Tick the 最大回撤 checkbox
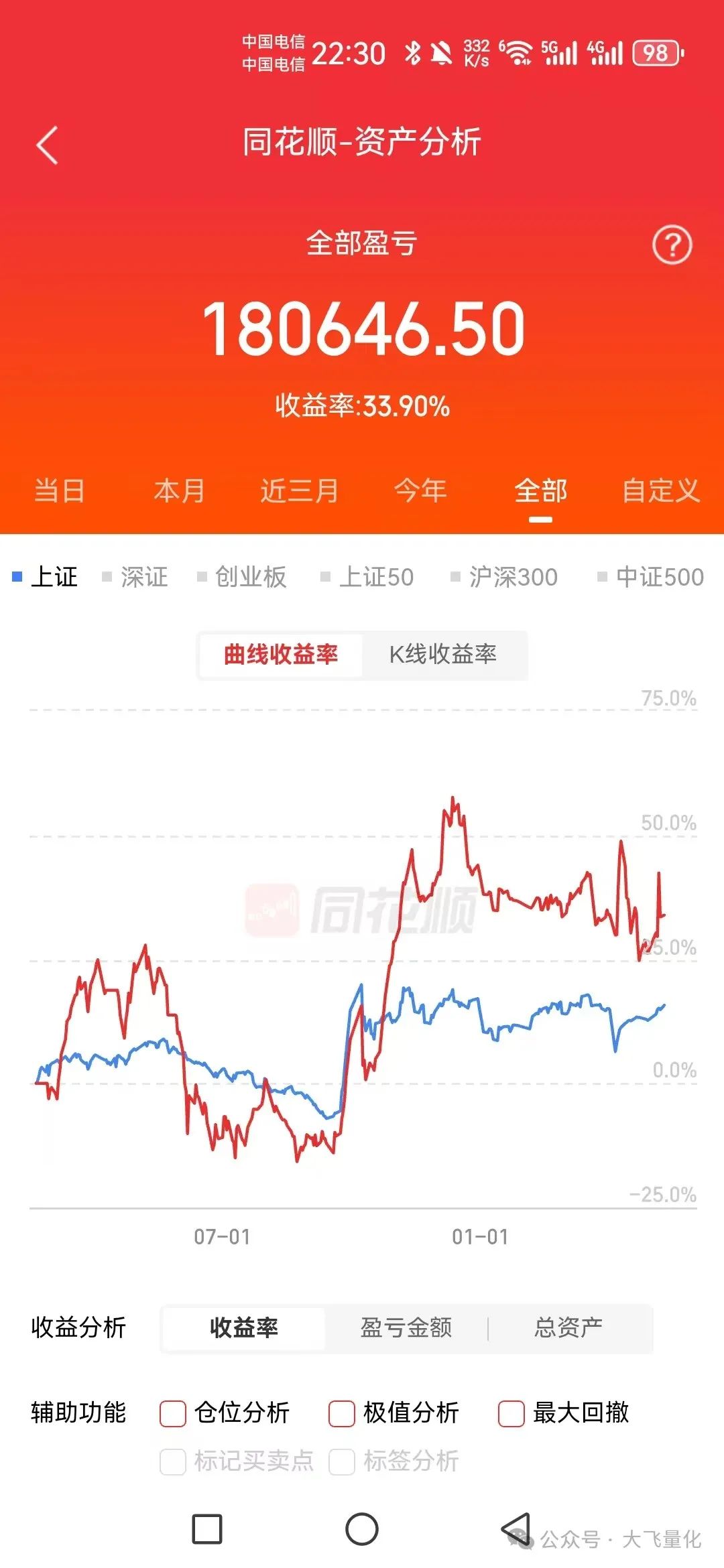The width and height of the screenshot is (724, 1568). [511, 1414]
